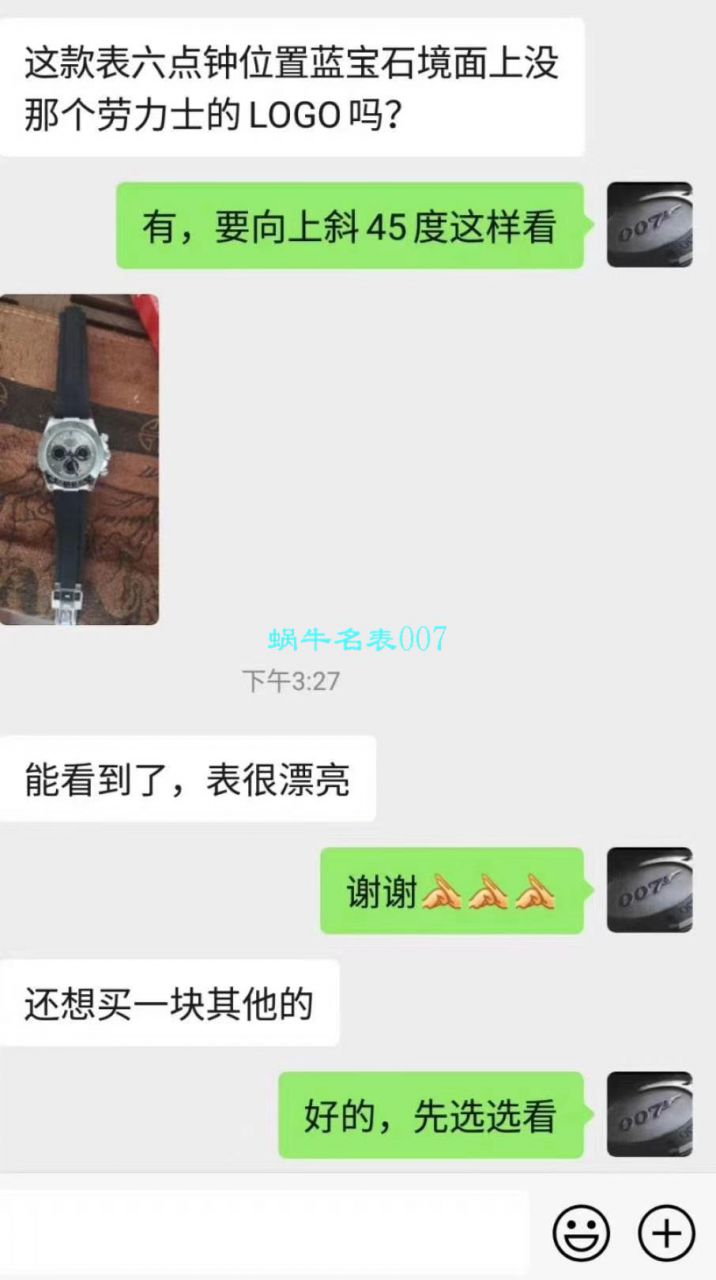
Task: Open the watch photo in the chat
Action: click(79, 460)
